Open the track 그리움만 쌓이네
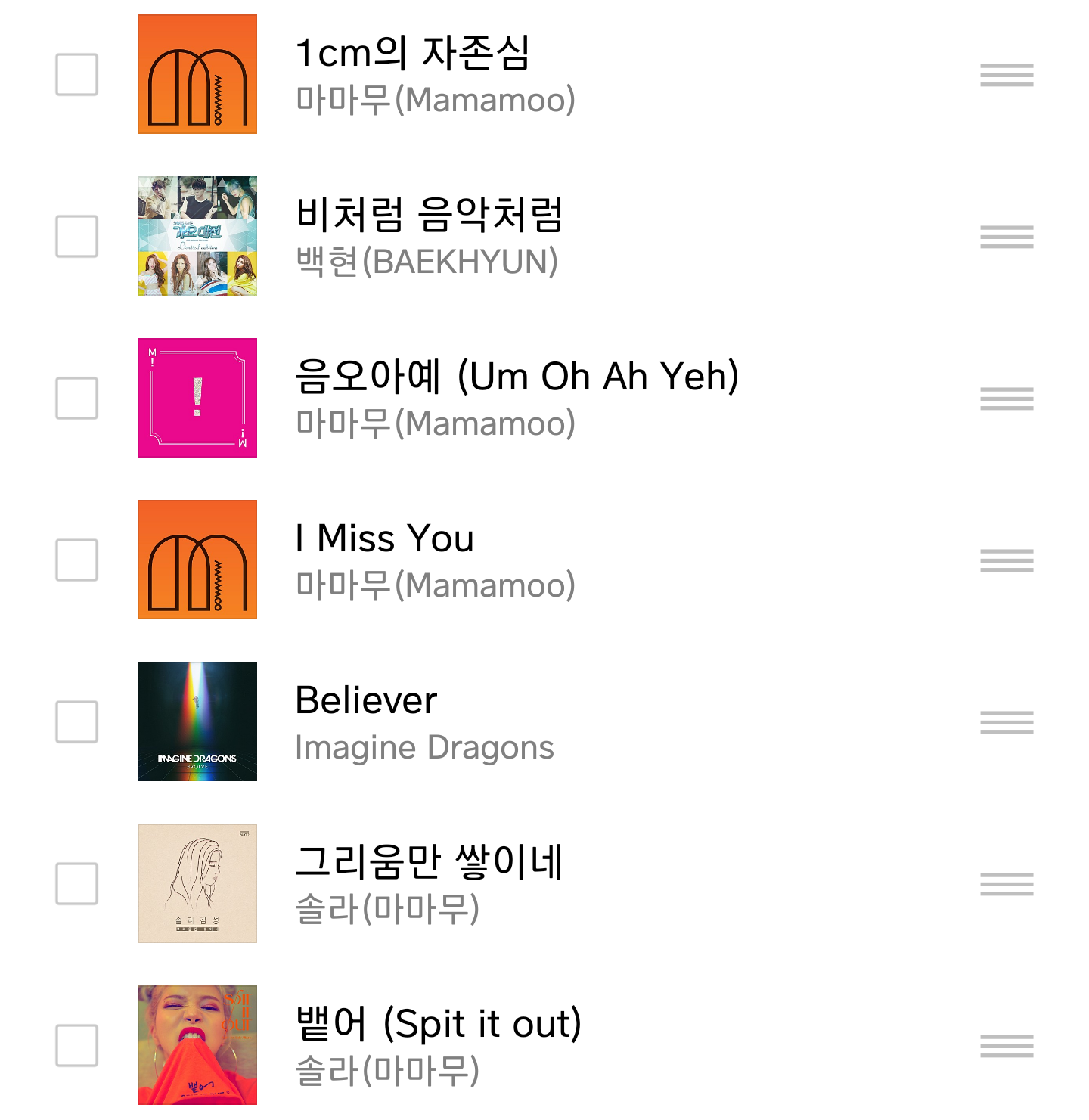1089x1120 pixels. [429, 863]
